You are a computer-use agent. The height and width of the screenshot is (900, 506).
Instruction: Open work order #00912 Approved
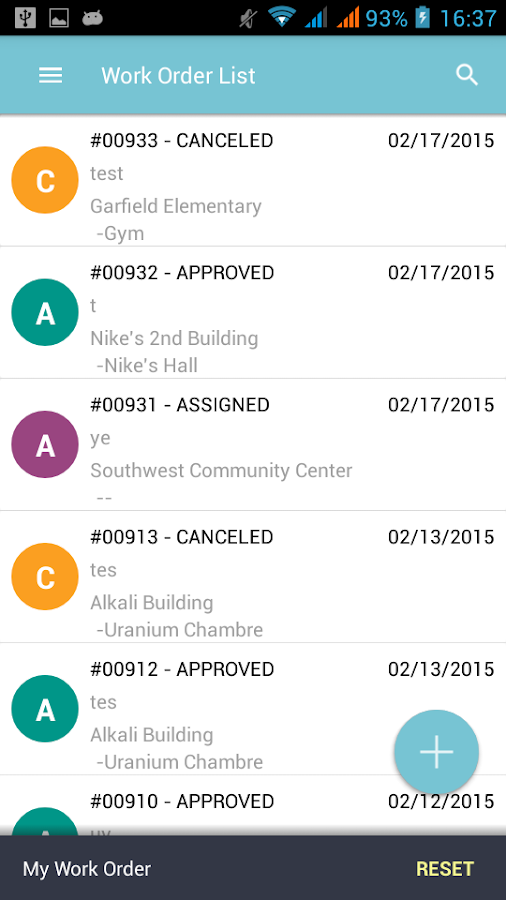pyautogui.click(x=253, y=708)
